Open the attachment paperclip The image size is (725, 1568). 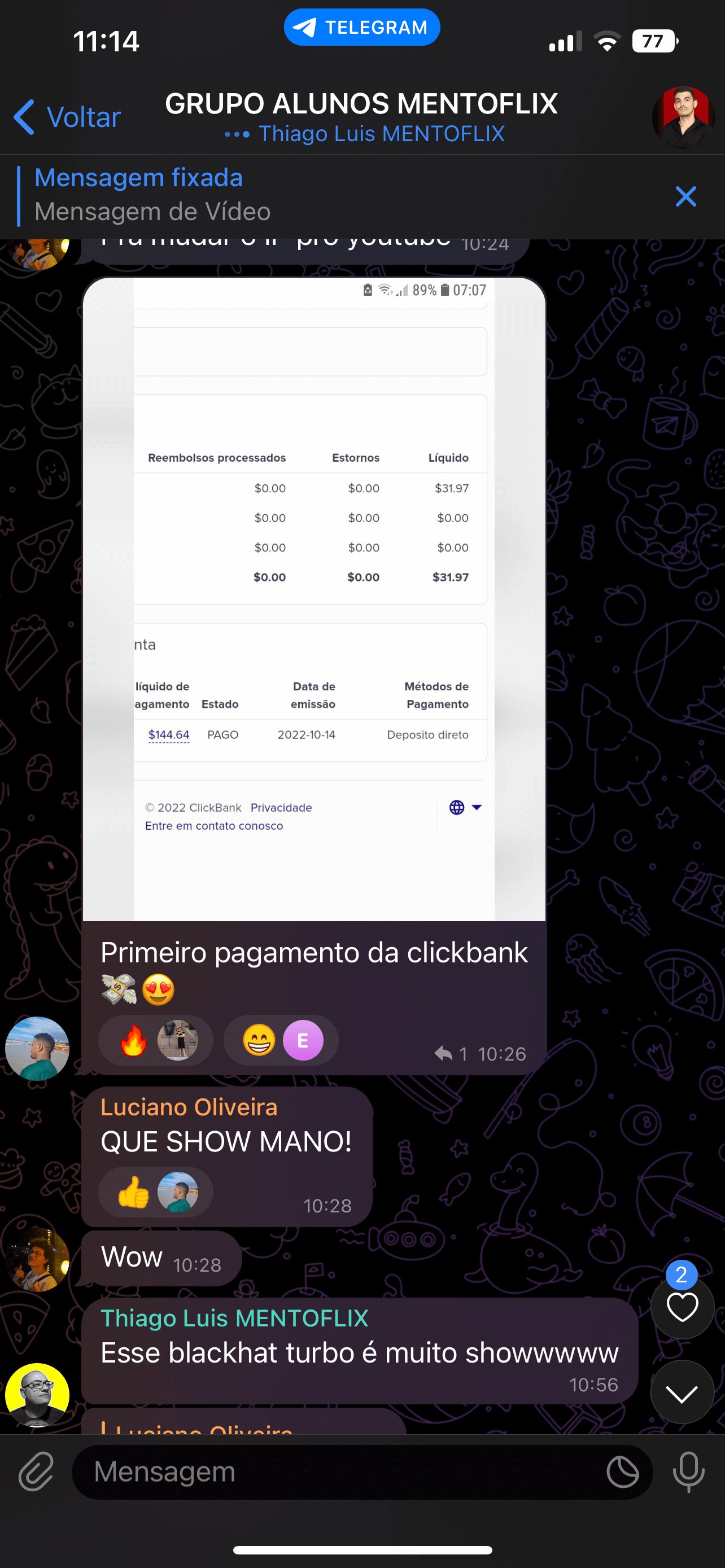point(36,1472)
